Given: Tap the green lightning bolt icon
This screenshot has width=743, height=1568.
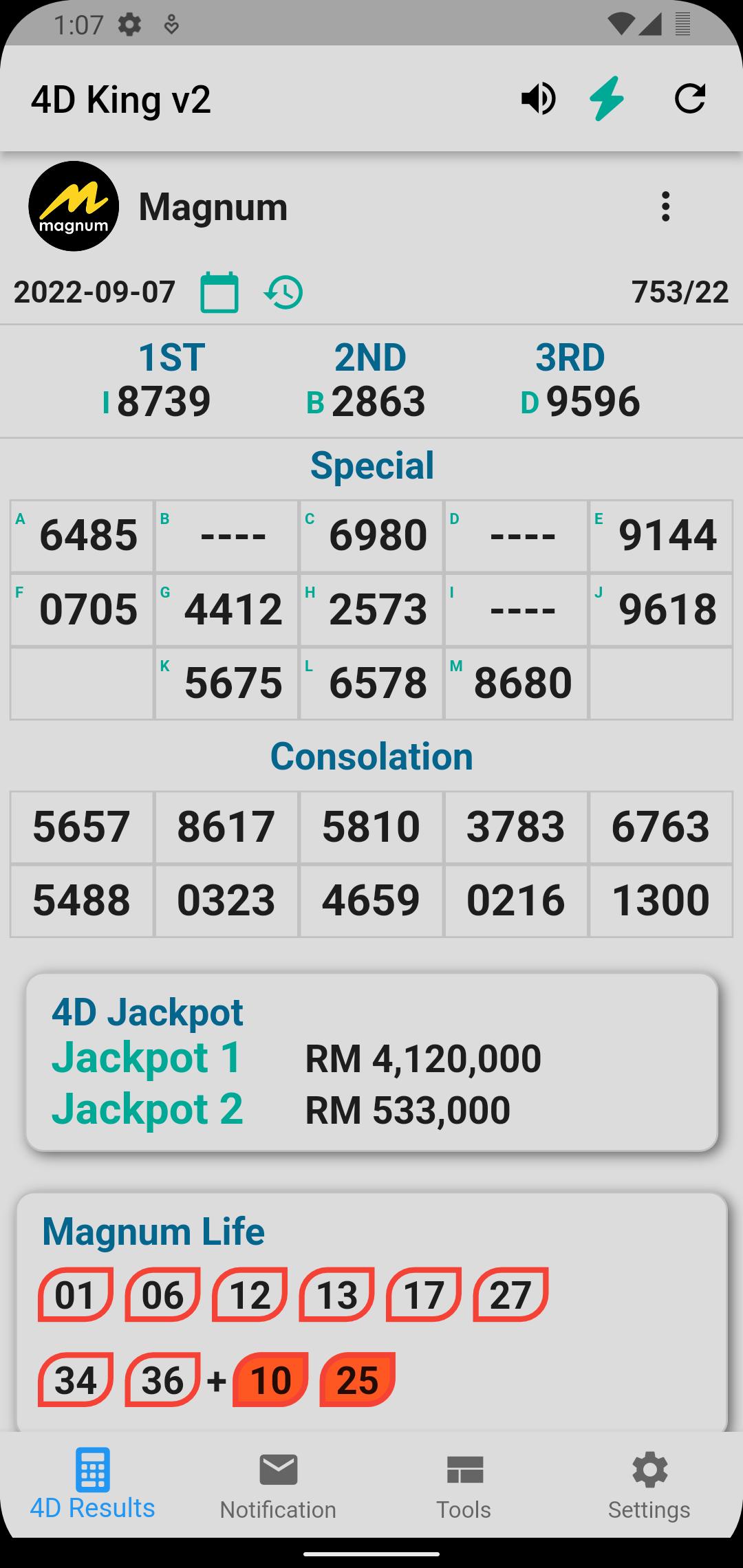Looking at the screenshot, I should 607,99.
